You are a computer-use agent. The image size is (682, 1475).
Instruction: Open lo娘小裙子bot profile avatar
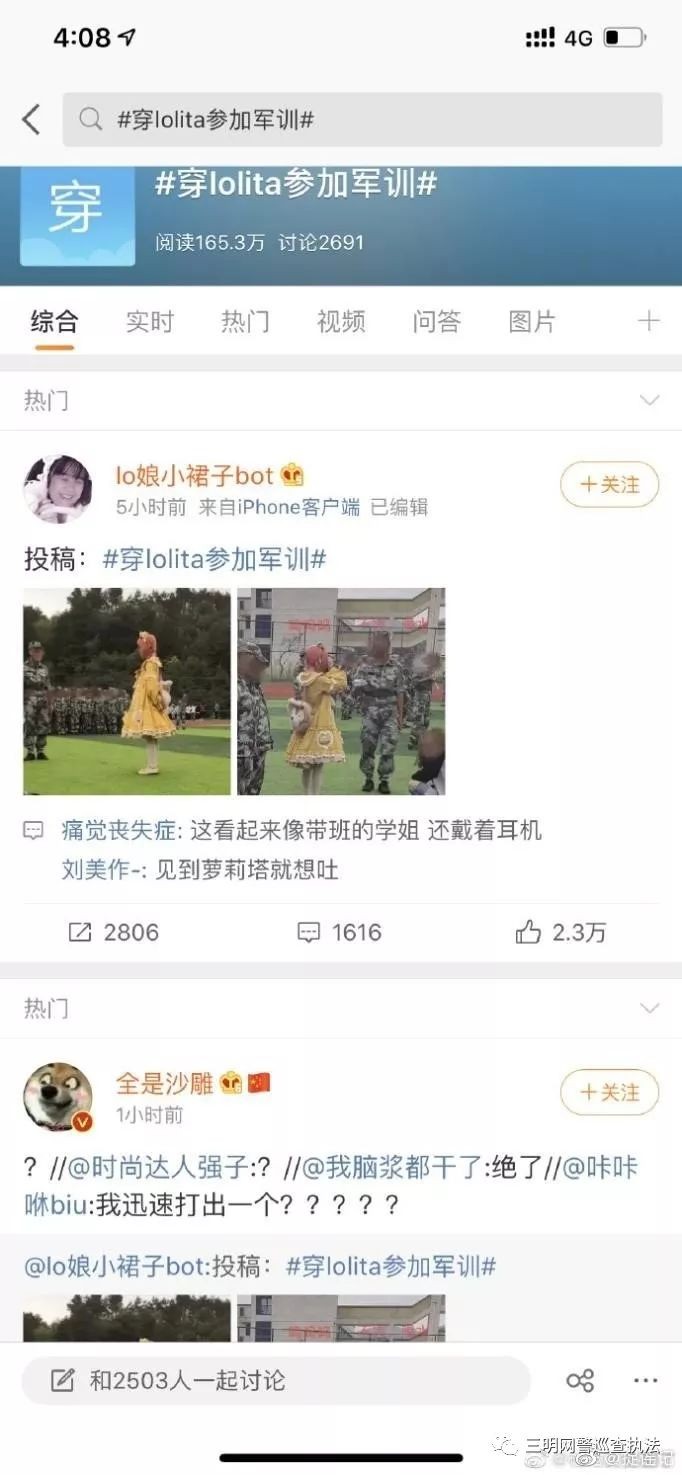click(x=58, y=489)
